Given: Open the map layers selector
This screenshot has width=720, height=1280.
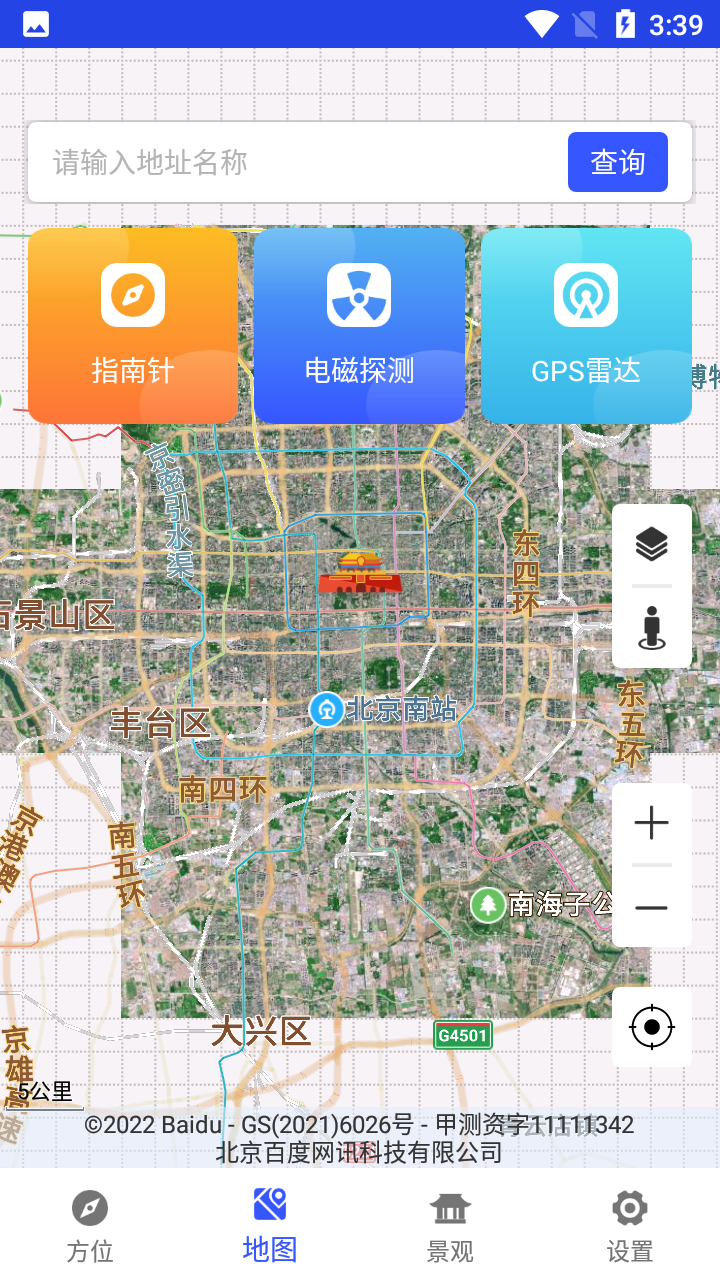Looking at the screenshot, I should coord(652,545).
